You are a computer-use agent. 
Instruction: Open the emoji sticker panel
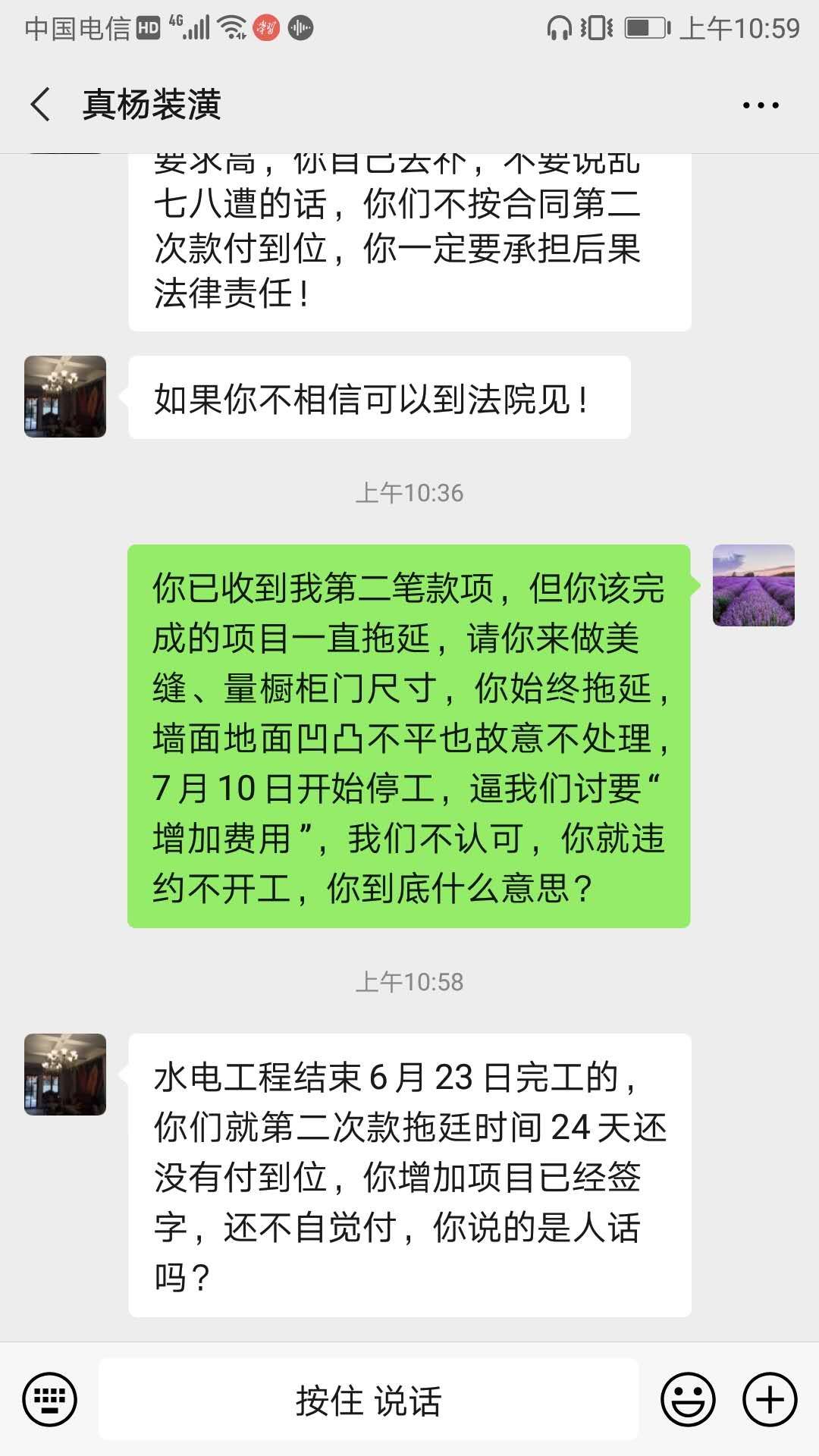688,1399
